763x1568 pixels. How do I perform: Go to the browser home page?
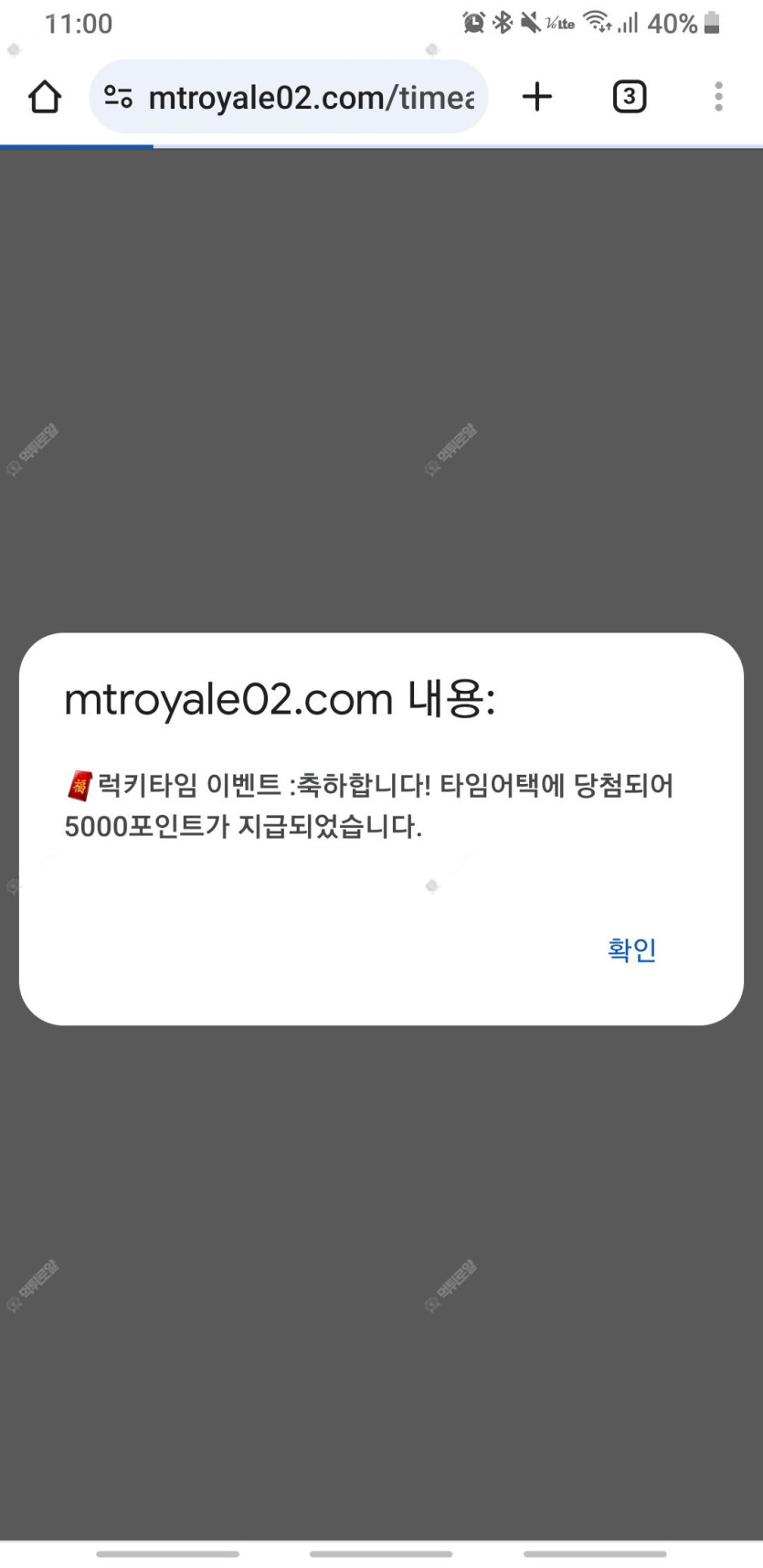[45, 97]
